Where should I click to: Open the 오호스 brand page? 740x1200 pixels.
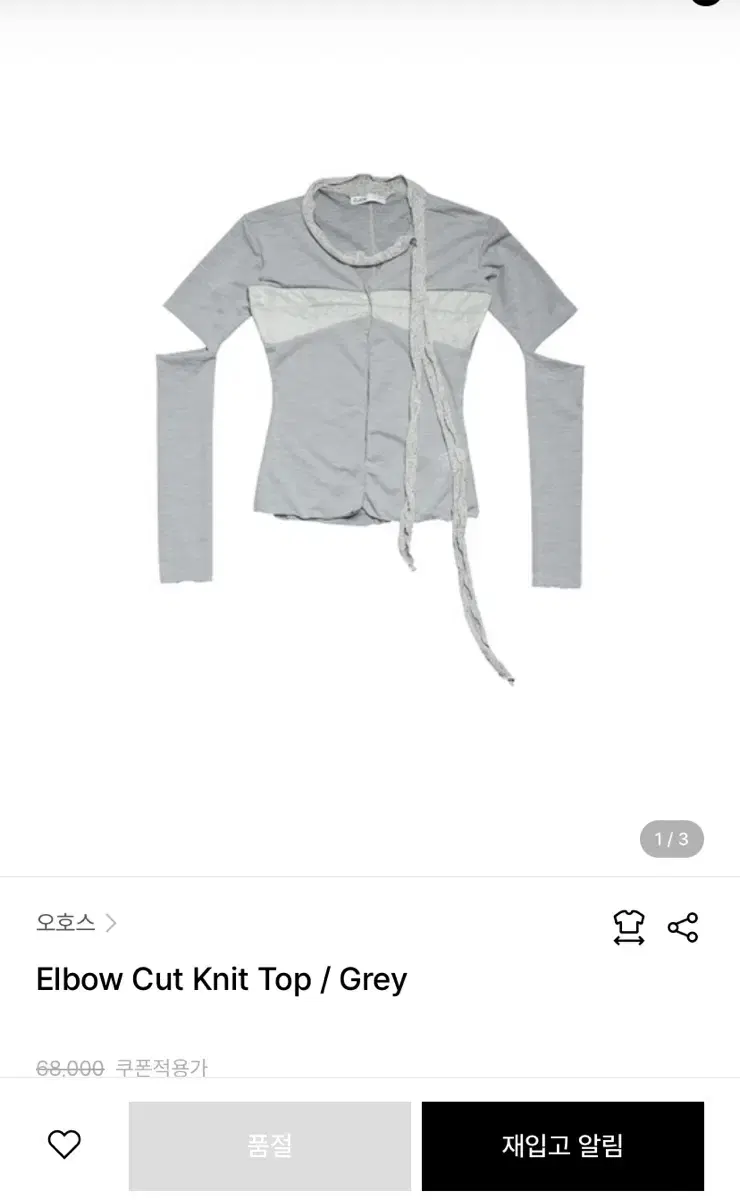point(76,923)
